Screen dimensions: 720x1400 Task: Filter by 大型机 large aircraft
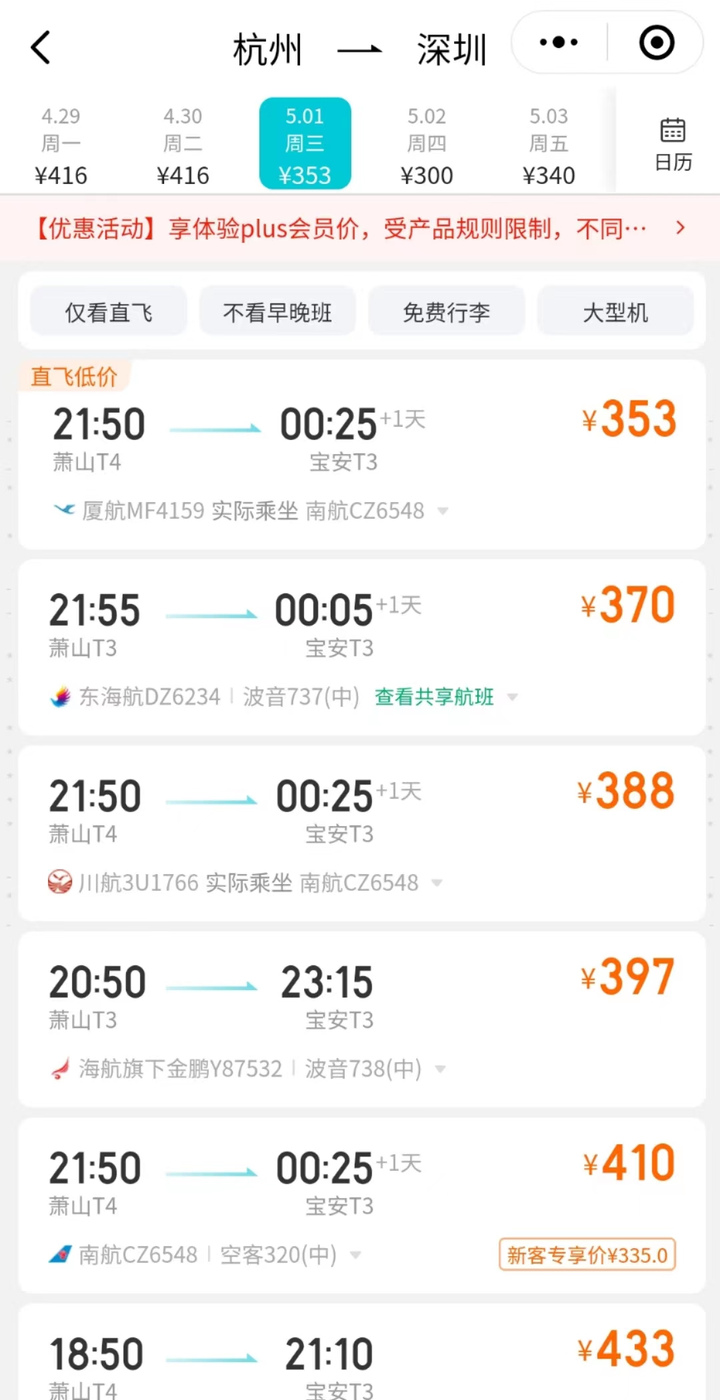(616, 312)
